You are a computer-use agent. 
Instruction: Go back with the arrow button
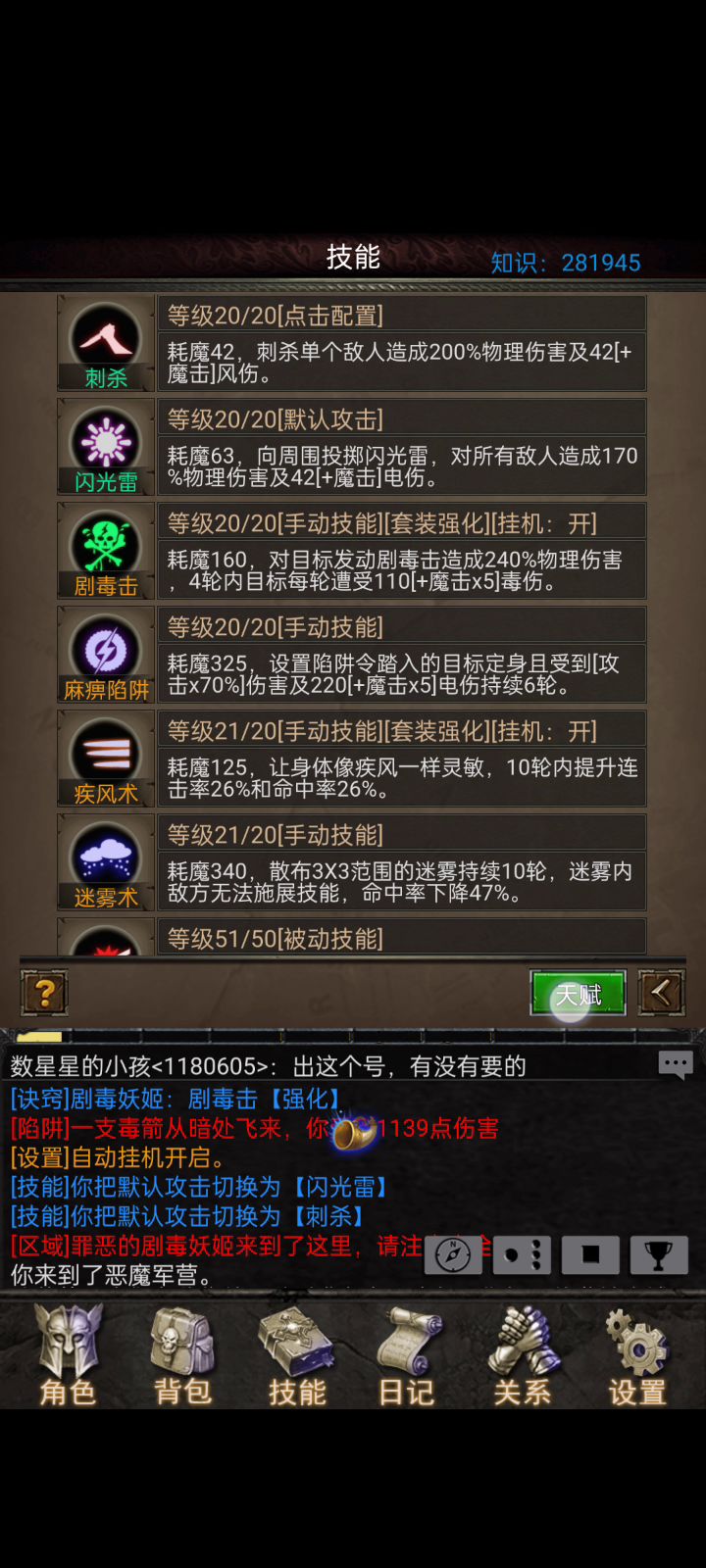click(662, 993)
